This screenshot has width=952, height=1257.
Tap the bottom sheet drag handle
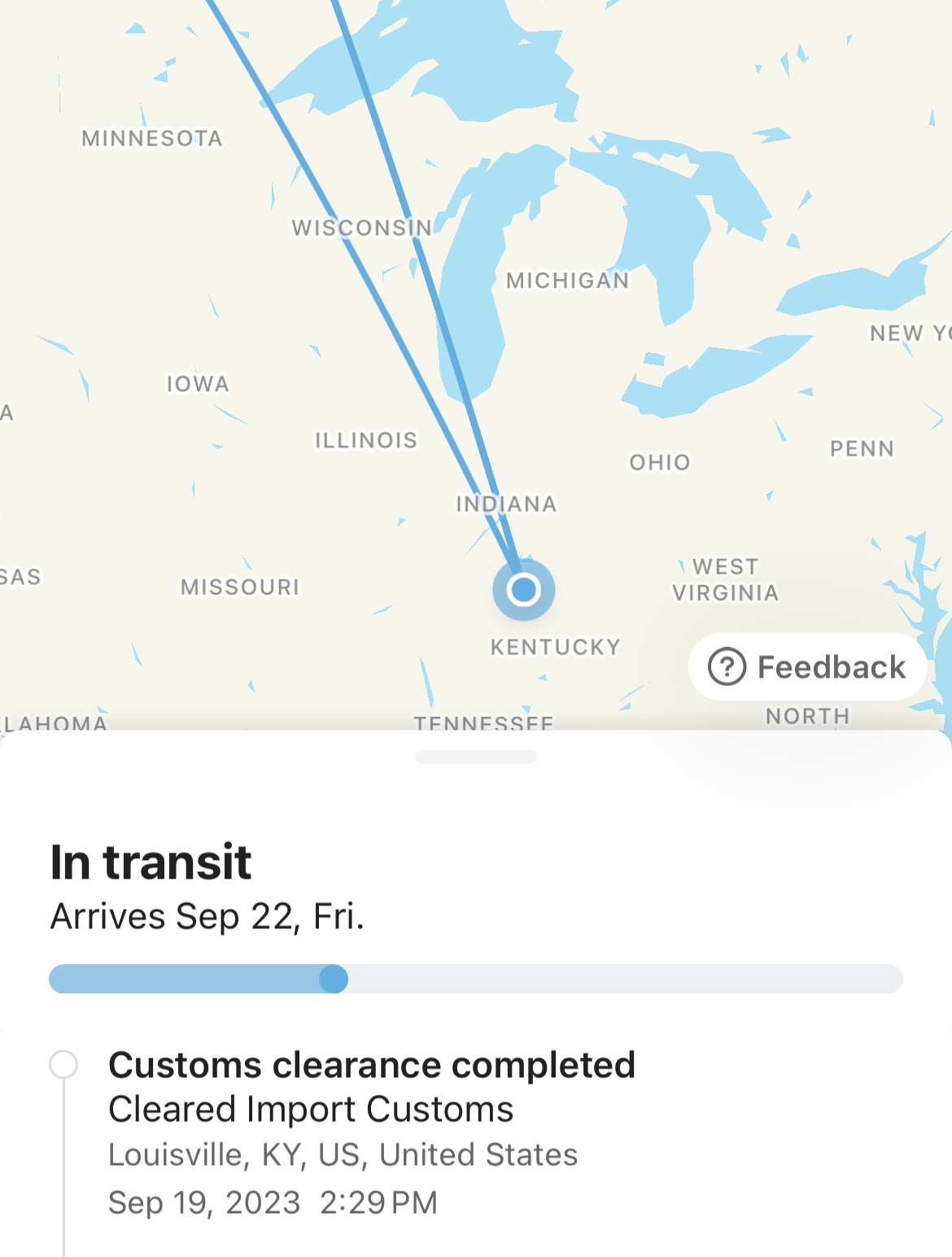tap(475, 757)
